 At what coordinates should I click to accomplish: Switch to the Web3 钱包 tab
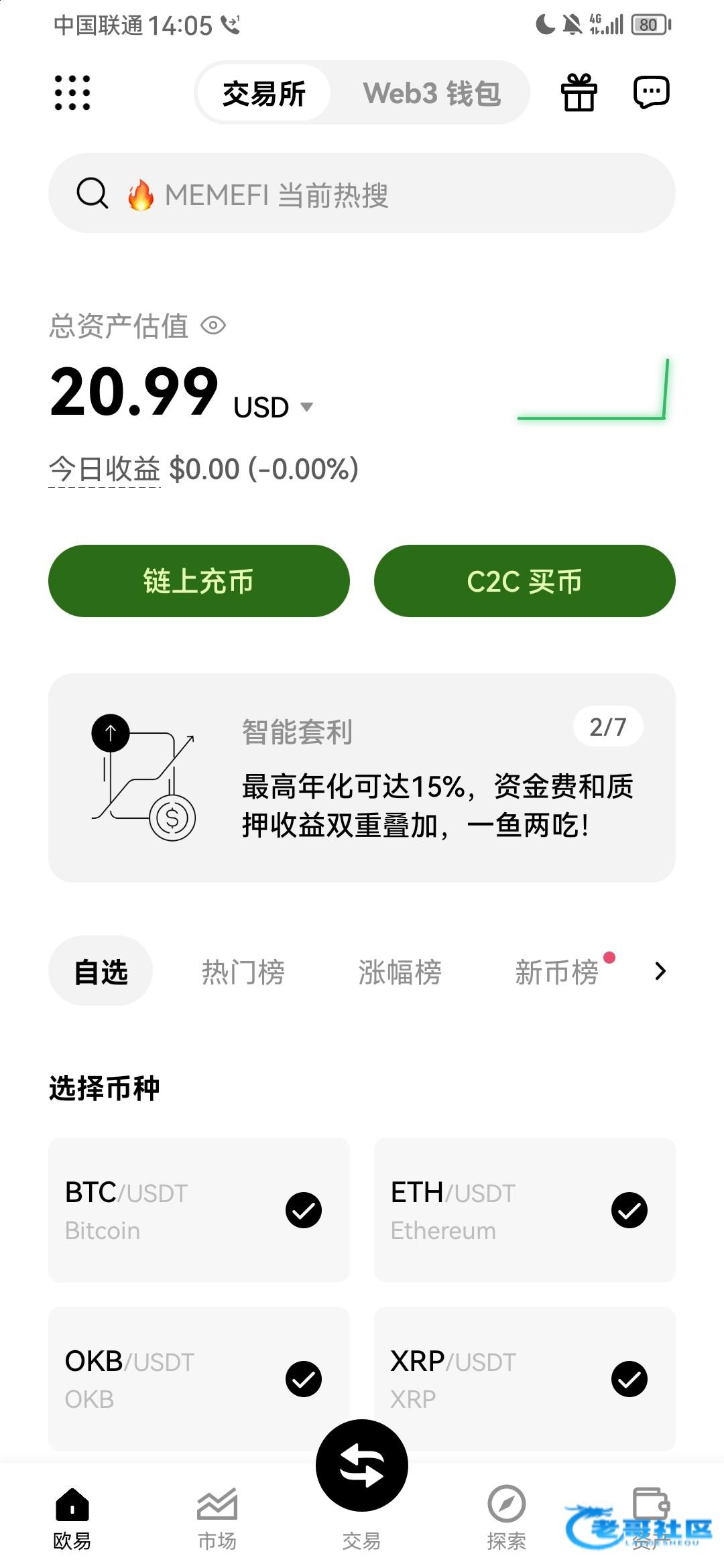pos(432,93)
